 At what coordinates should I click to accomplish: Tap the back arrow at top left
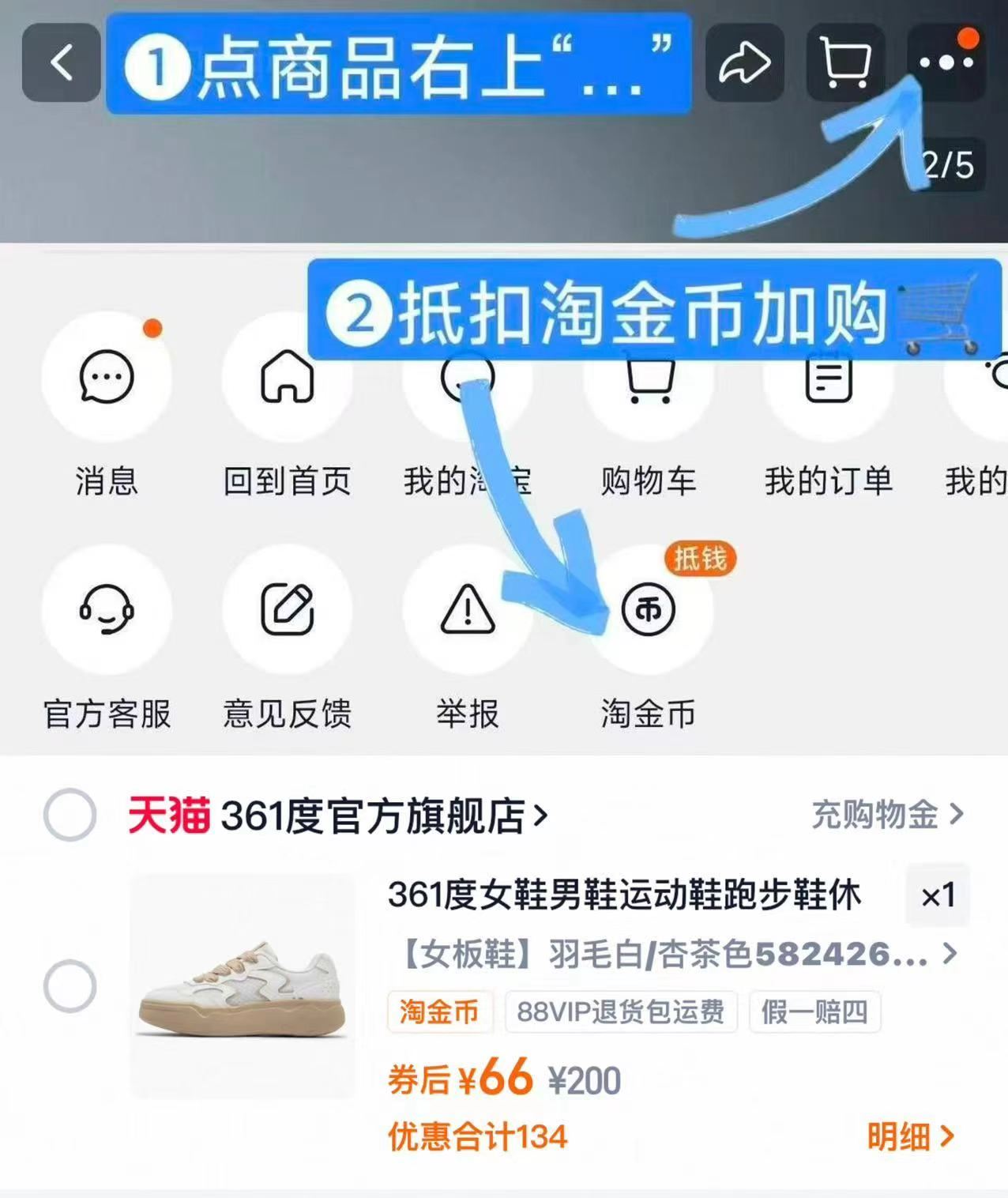[x=62, y=62]
